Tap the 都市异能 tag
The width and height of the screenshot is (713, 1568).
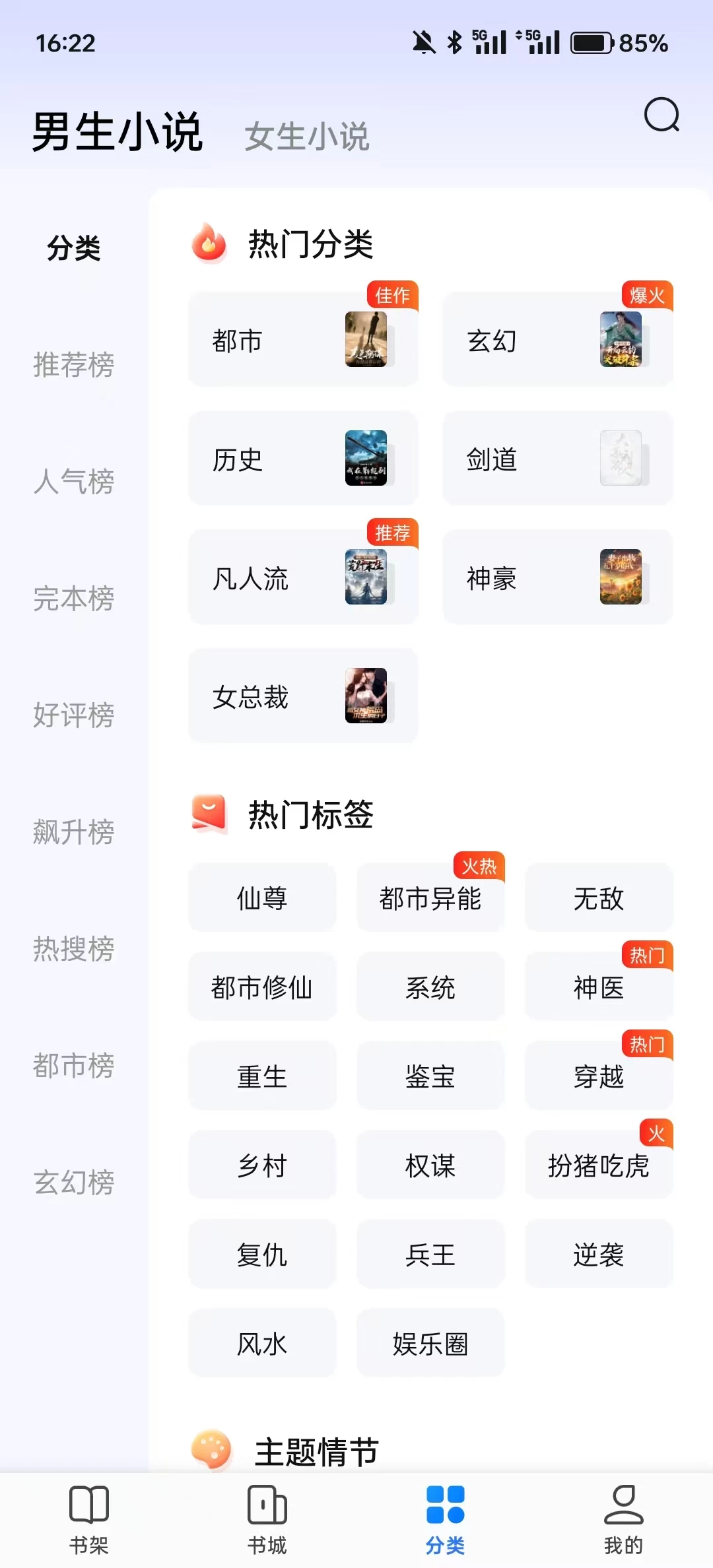[430, 898]
